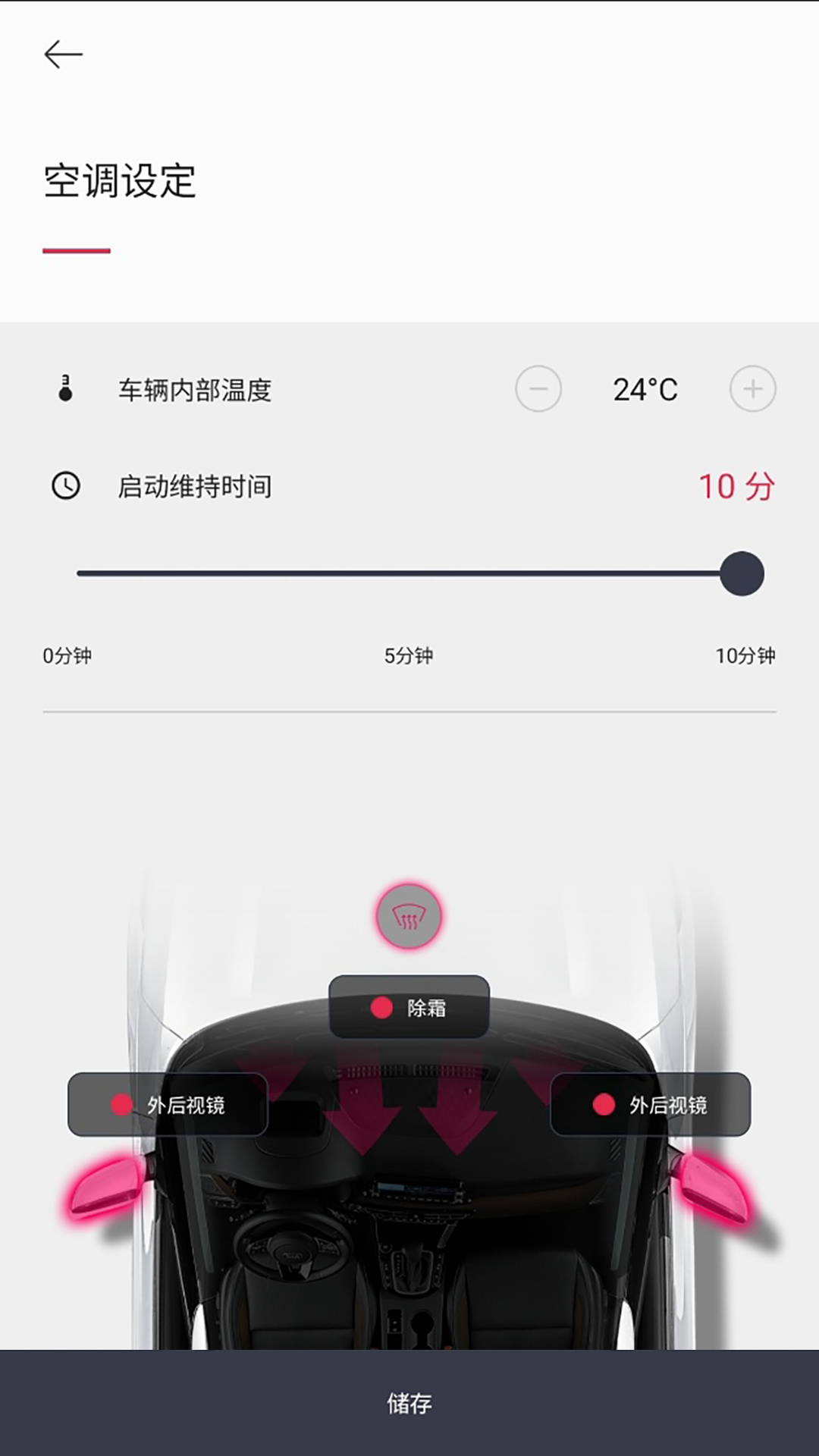Increase the vehicle interior temperature
The height and width of the screenshot is (1456, 819).
click(x=752, y=389)
